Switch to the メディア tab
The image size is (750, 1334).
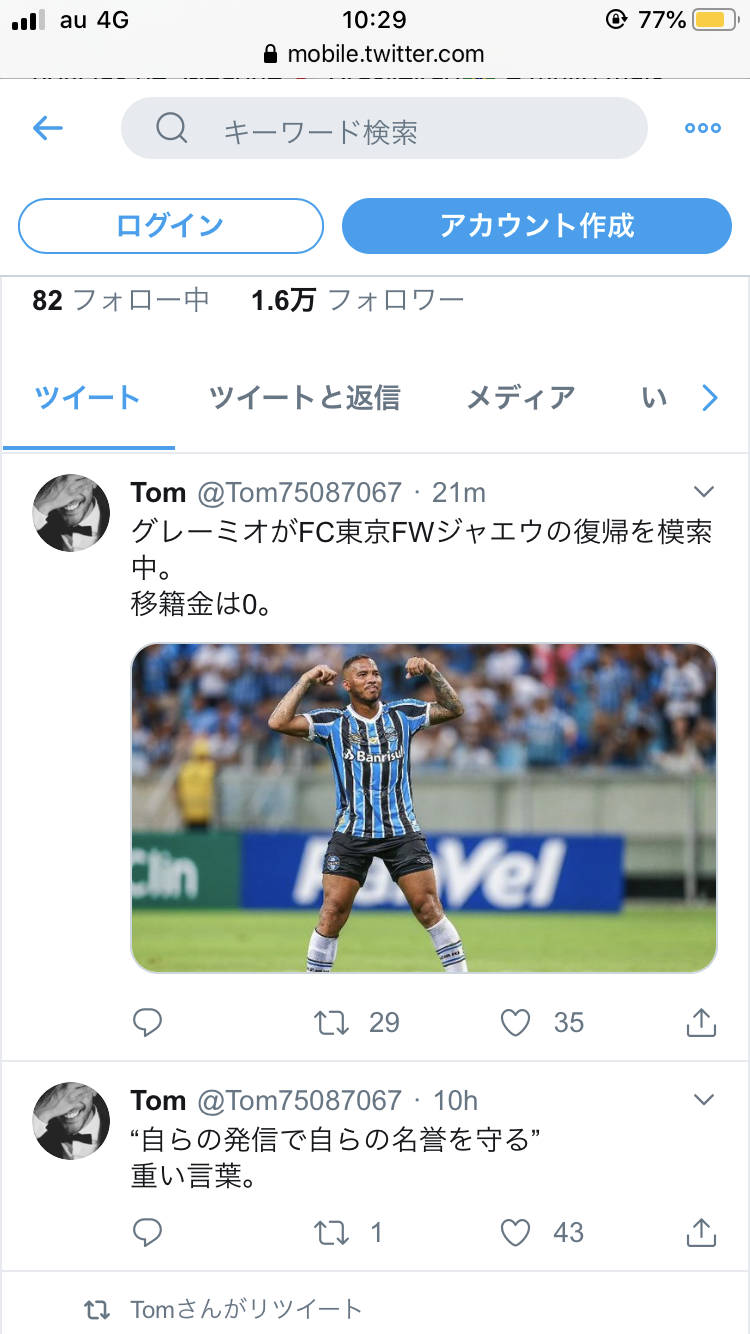(x=519, y=397)
